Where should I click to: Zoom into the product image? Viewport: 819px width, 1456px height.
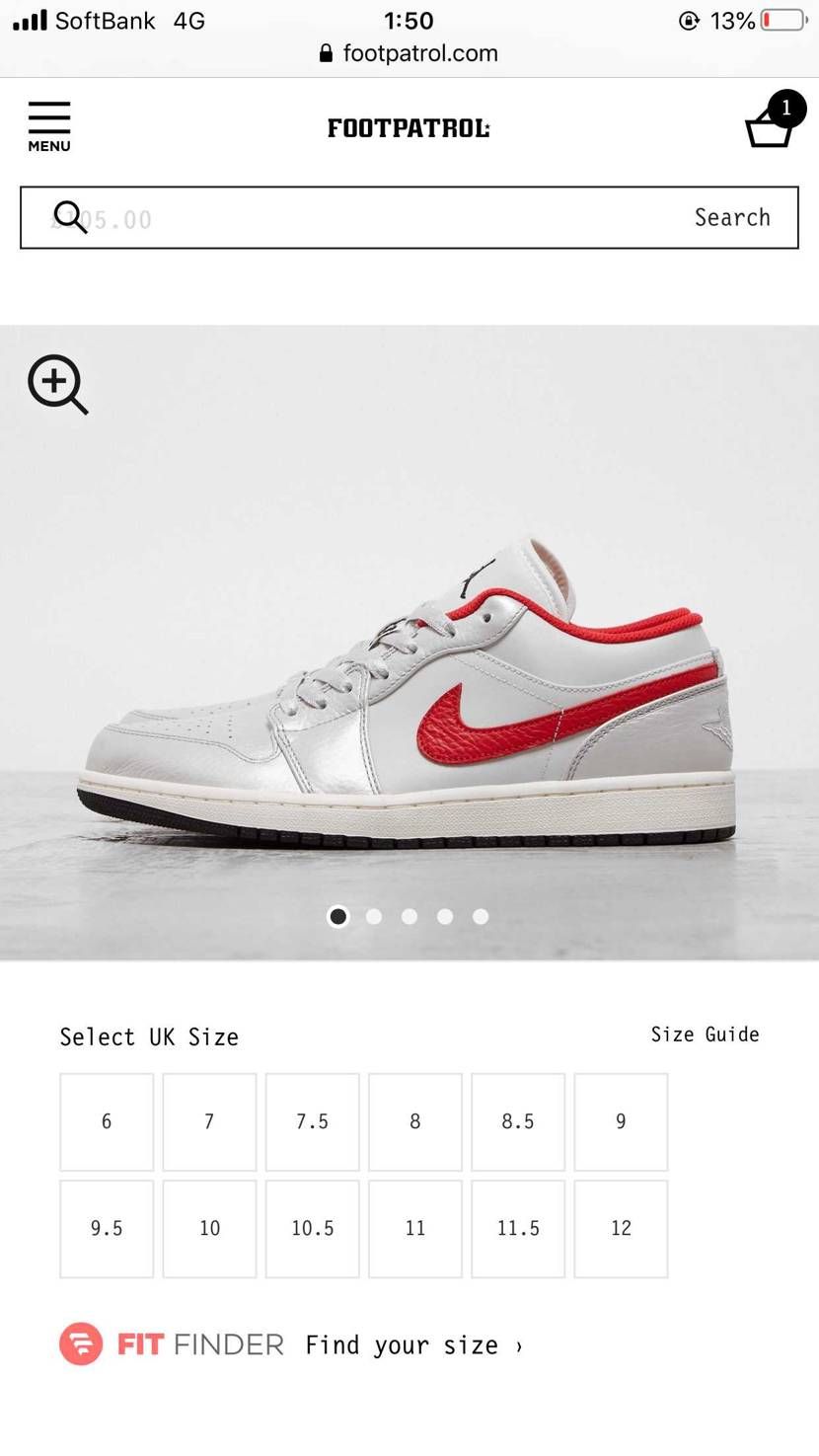click(x=58, y=385)
